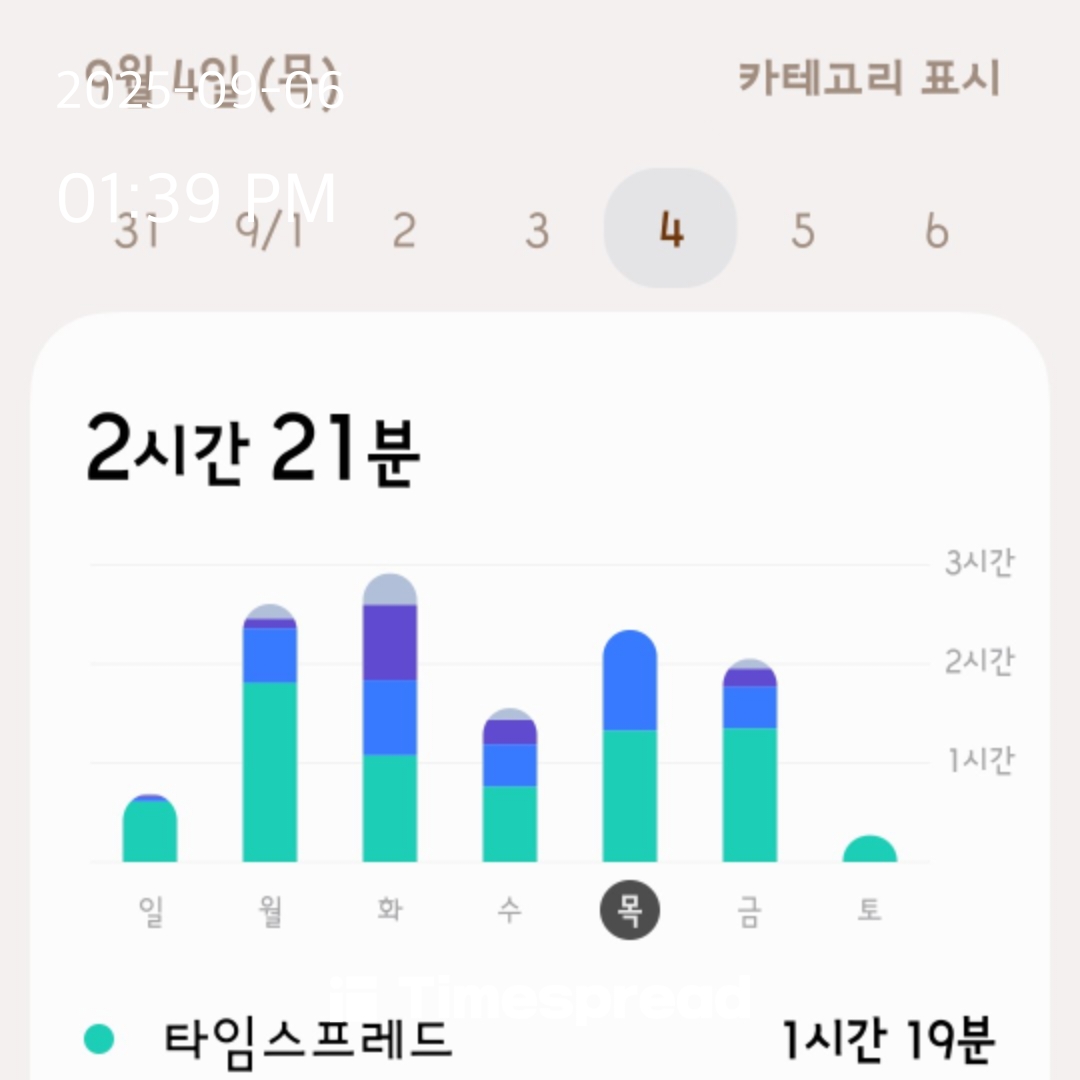Tap the 카테고리 표시 button
Screen dimensions: 1080x1080
868,78
